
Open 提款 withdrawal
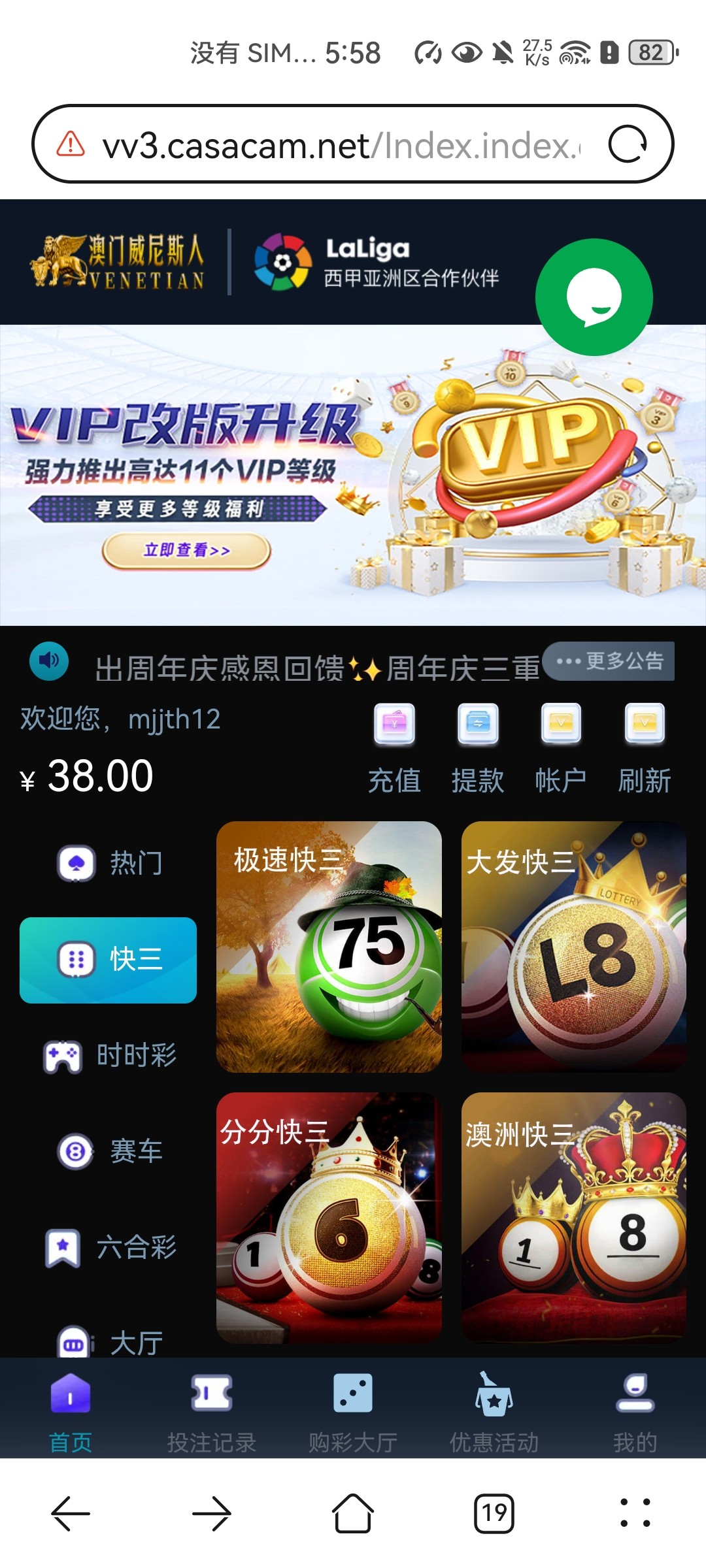pyautogui.click(x=478, y=747)
